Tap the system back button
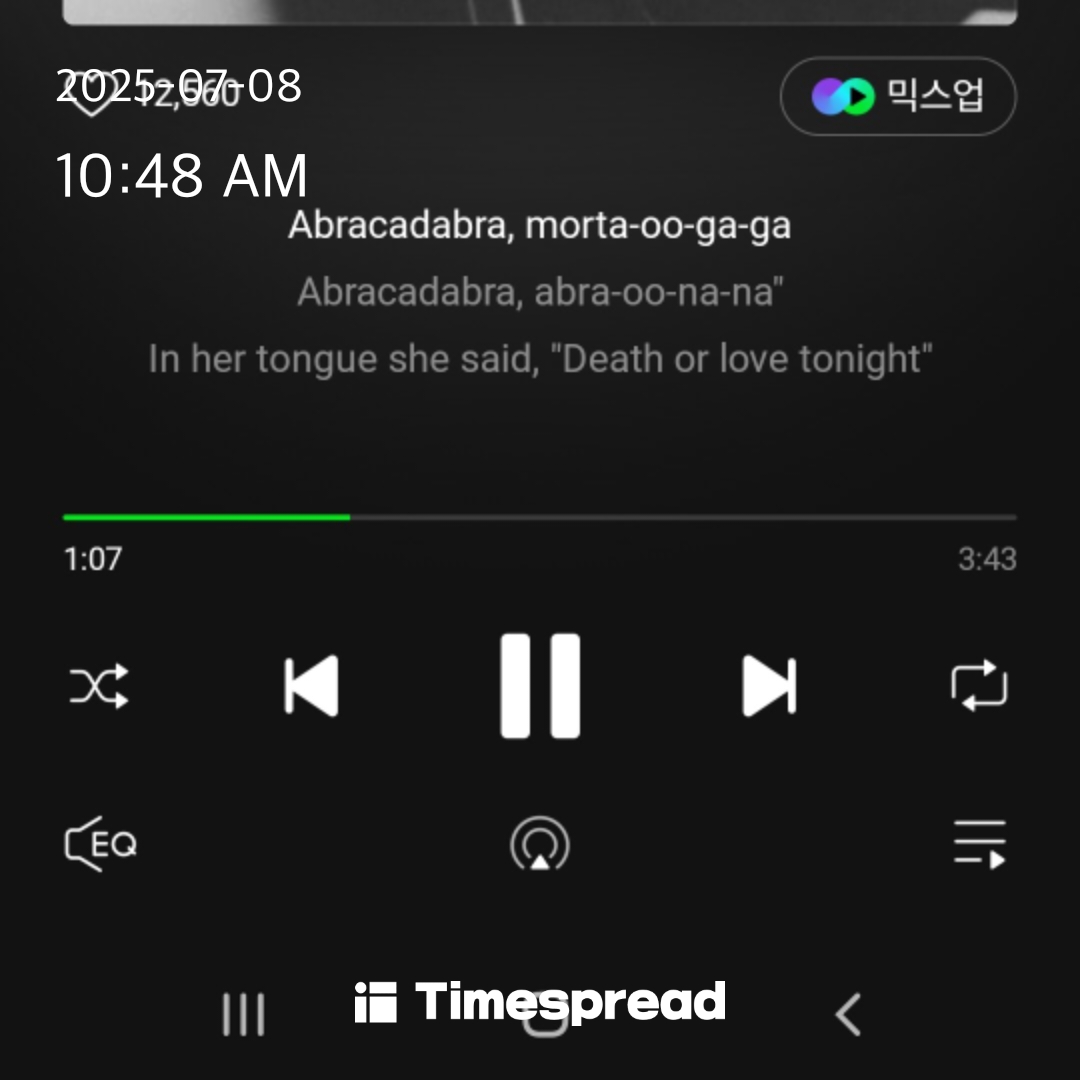The image size is (1080, 1080). pos(848,1015)
